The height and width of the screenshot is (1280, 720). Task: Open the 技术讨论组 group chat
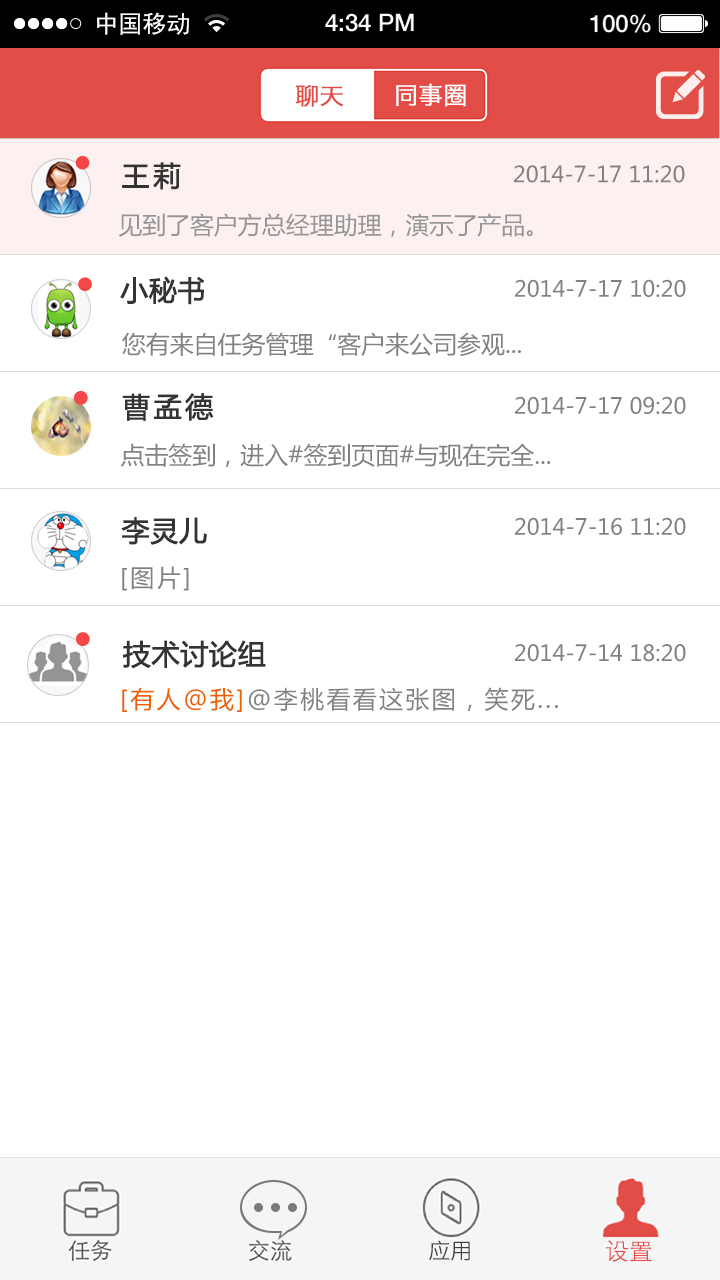[360, 664]
